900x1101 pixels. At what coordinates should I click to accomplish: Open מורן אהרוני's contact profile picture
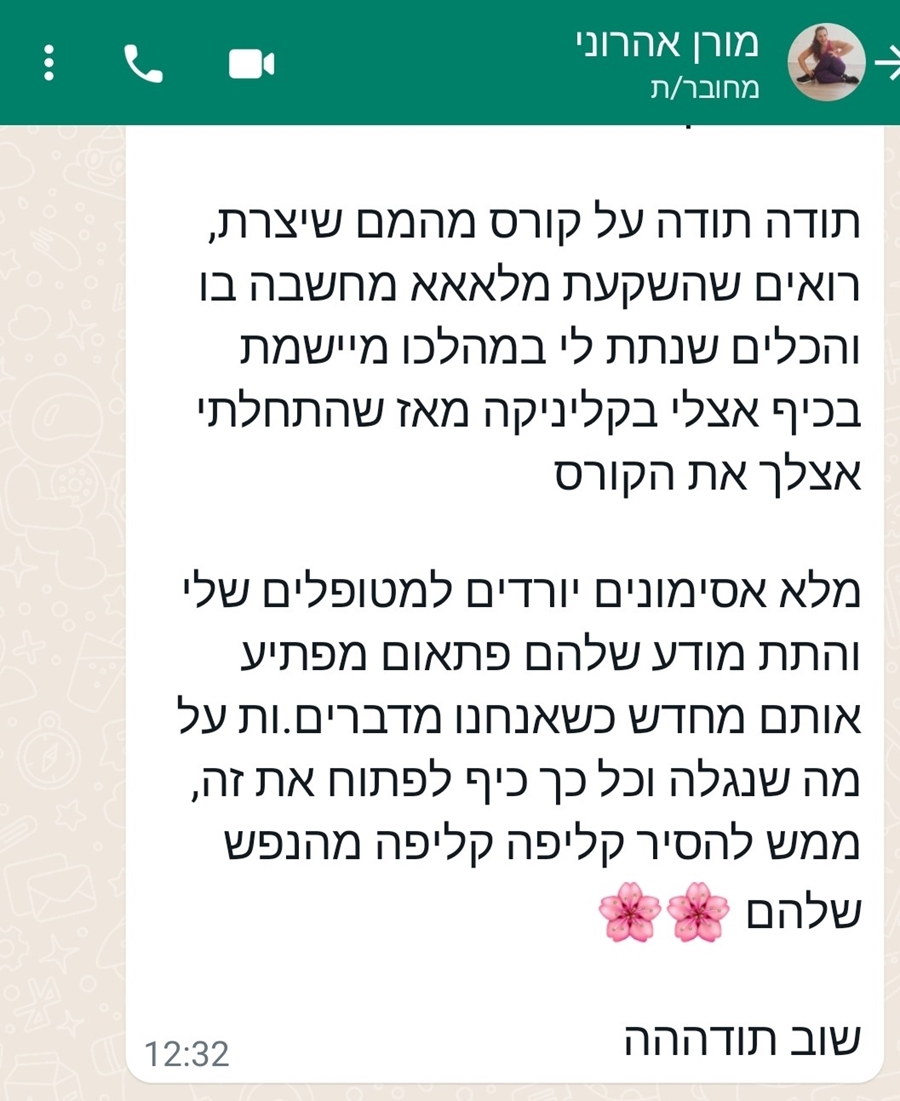[x=827, y=61]
